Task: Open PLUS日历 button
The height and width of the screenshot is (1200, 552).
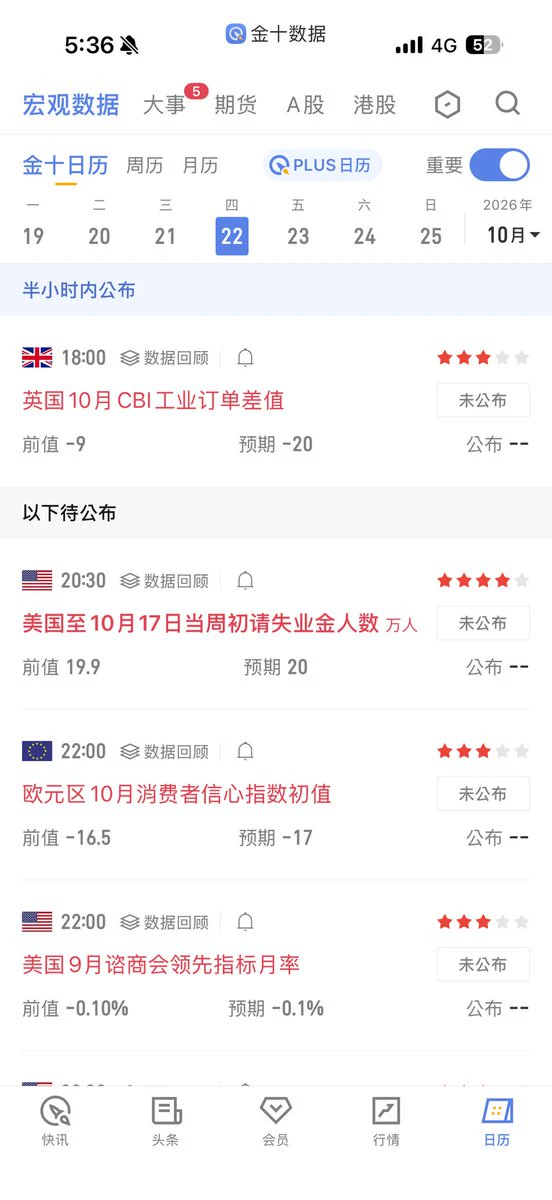Action: click(x=322, y=166)
